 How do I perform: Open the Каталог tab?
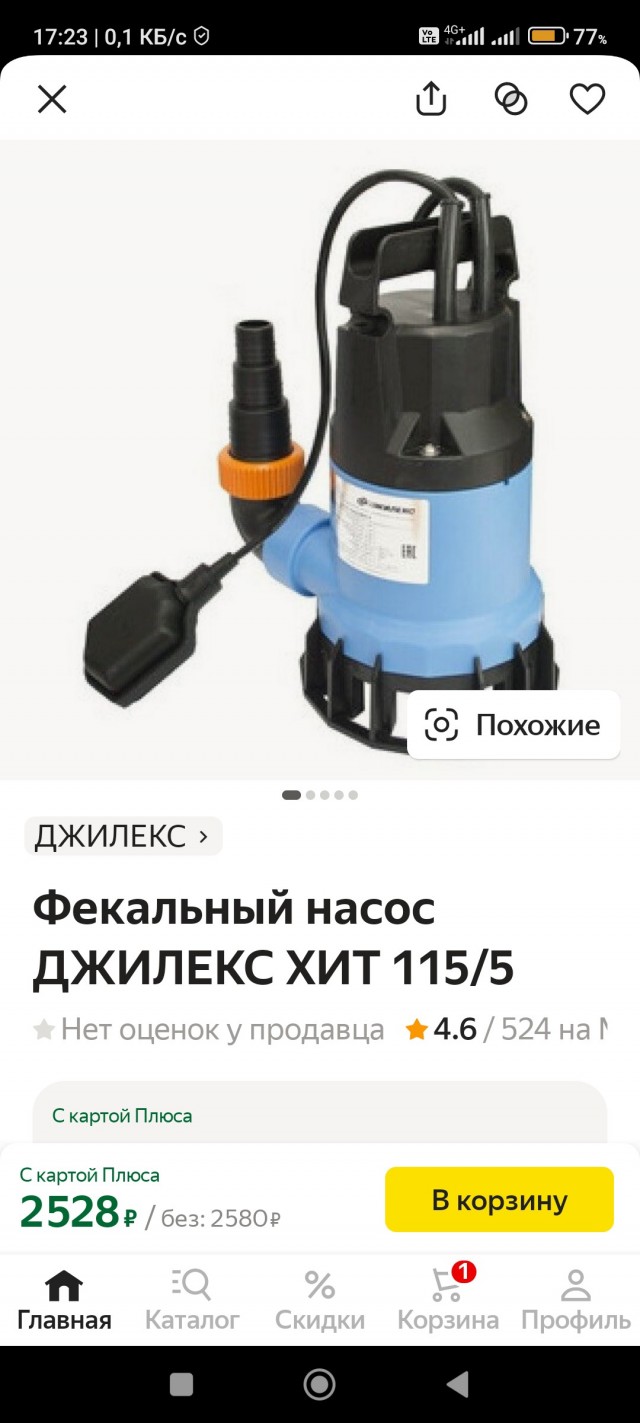point(192,1300)
